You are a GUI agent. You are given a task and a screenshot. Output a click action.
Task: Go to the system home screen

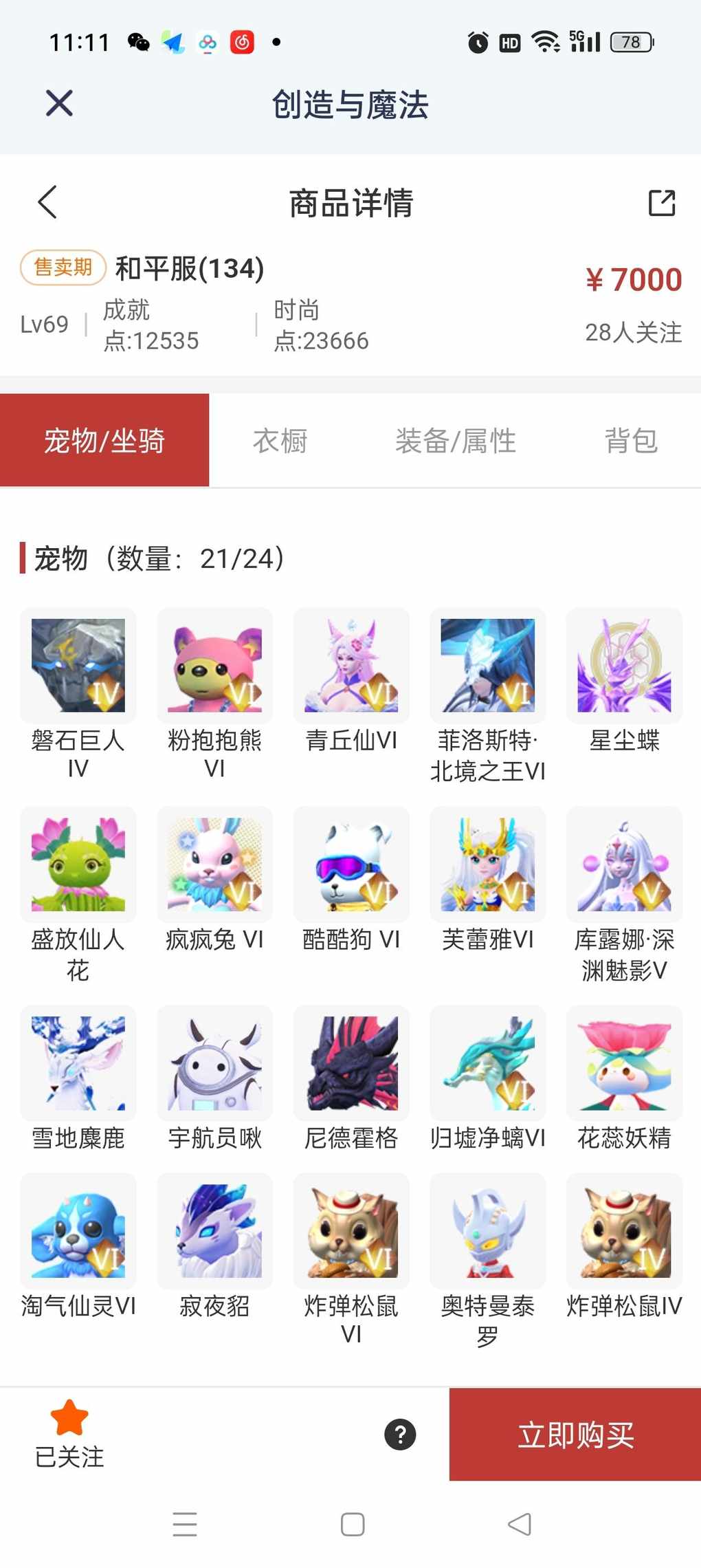pos(353,1525)
